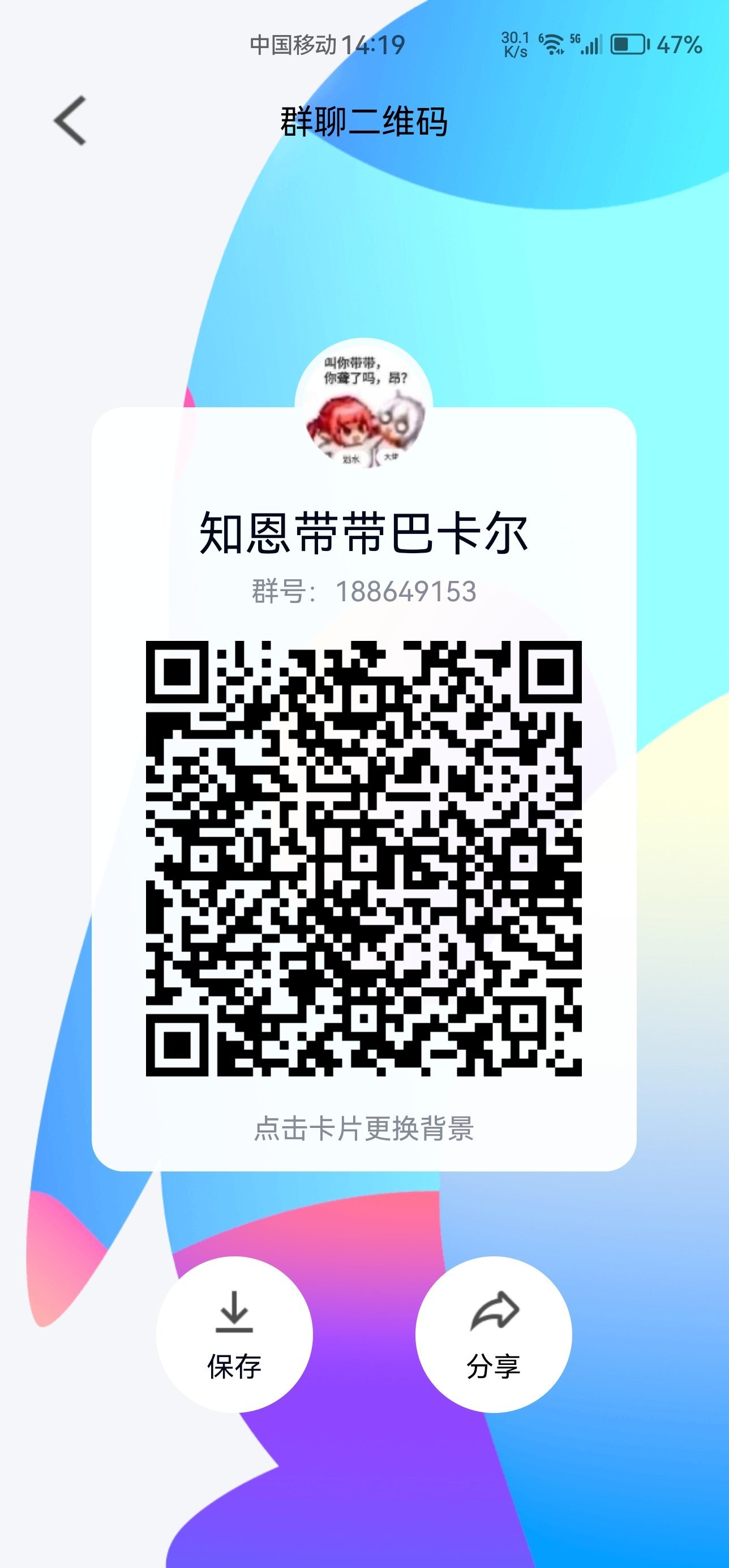
Task: Save the group QR code image
Action: pyautogui.click(x=234, y=1334)
